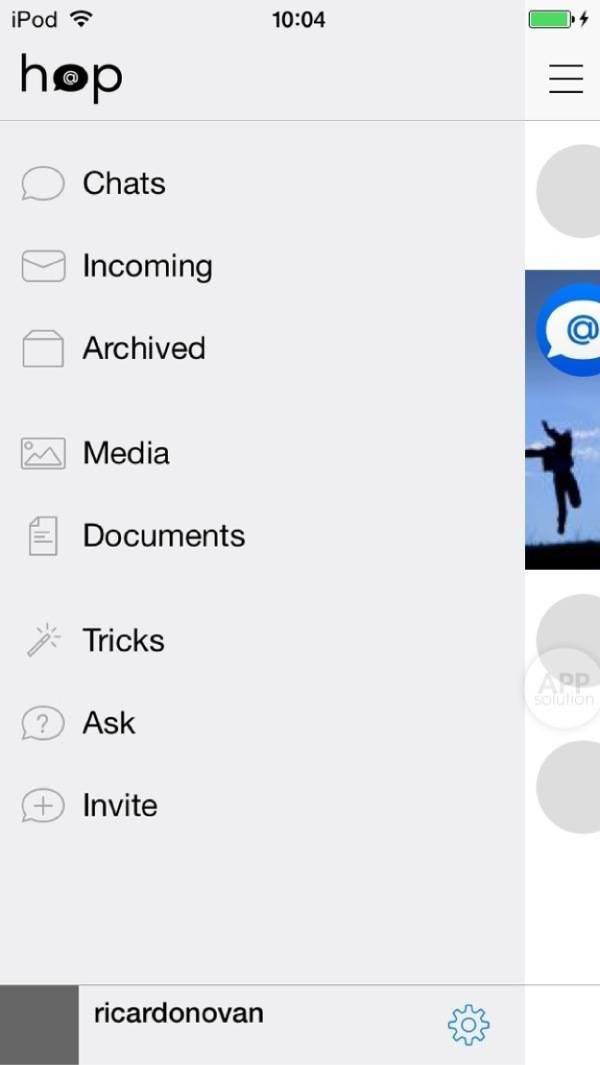Open the Archived folder
Screen dimensions: 600x1065
pos(143,348)
